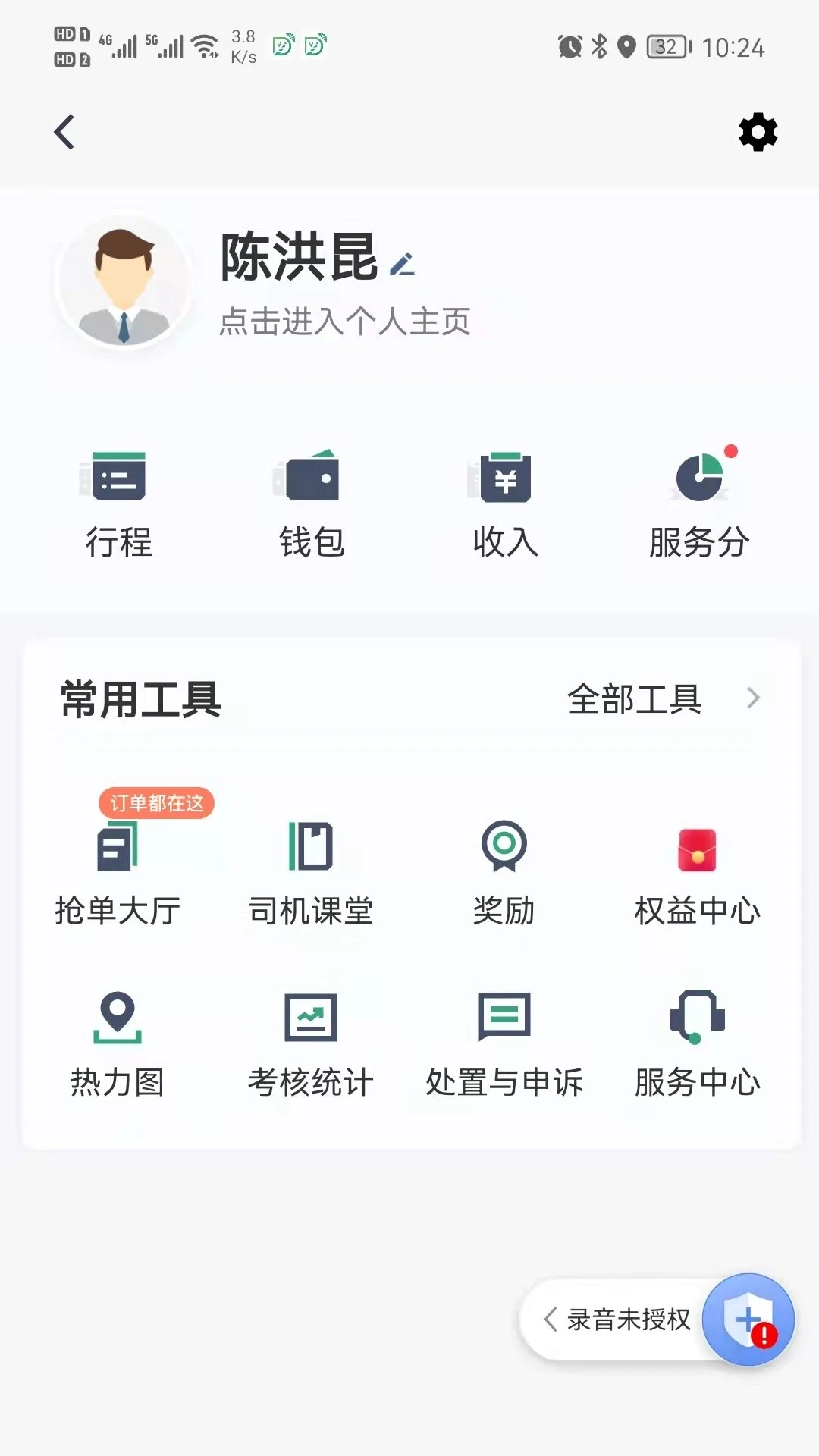Open the 行程 trips icon

tap(119, 500)
